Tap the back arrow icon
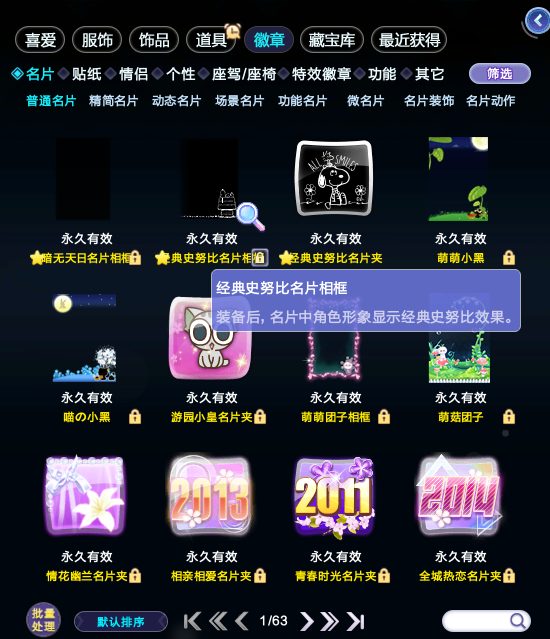Viewport: 550px width, 639px height. [x=538, y=21]
